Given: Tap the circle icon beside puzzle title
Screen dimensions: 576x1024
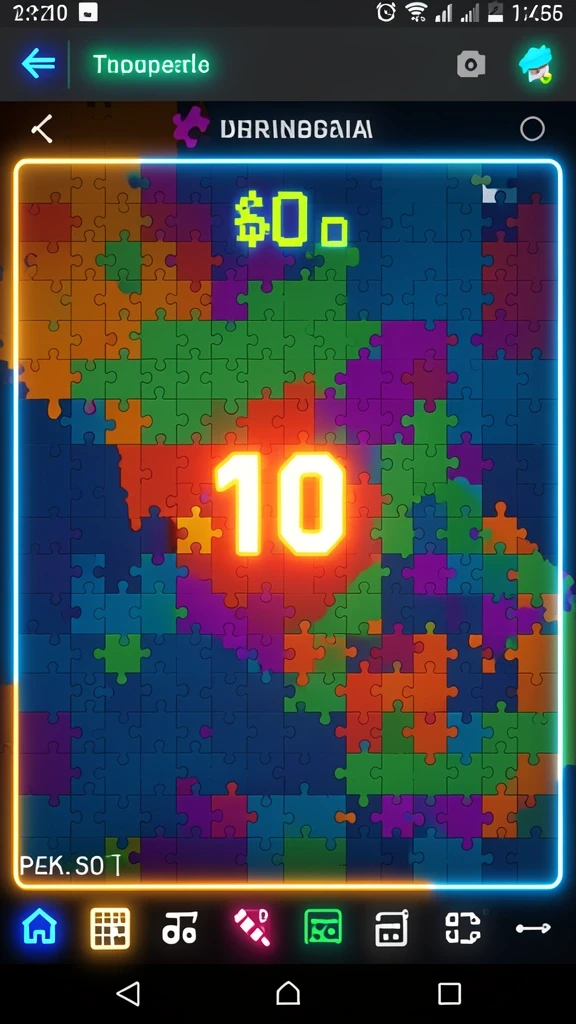Looking at the screenshot, I should [x=532, y=129].
